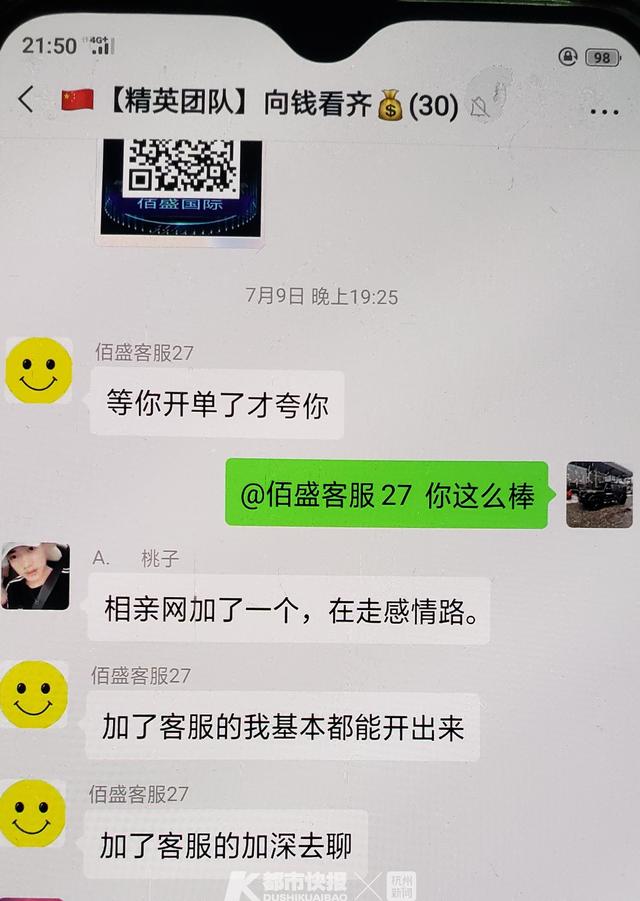Open your own avatar beside the green message
The image size is (640, 901).
599,495
